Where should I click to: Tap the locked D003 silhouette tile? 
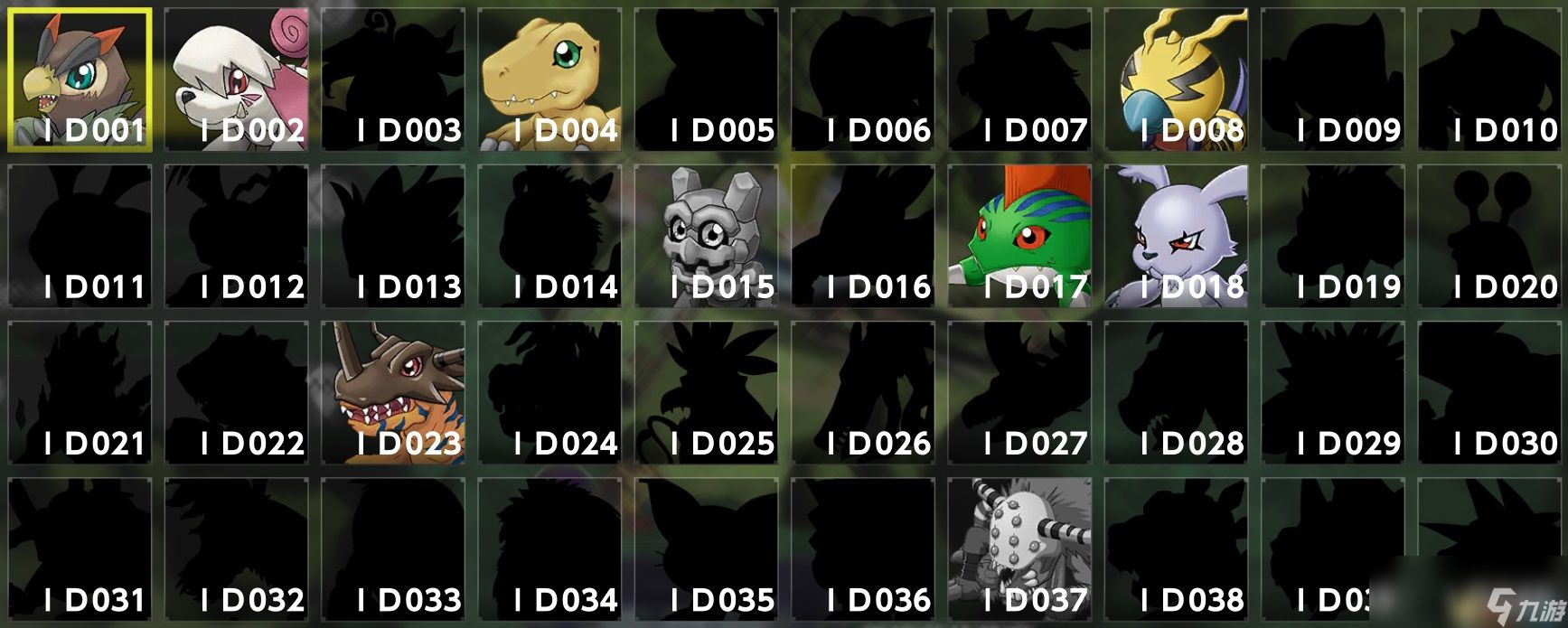click(393, 79)
